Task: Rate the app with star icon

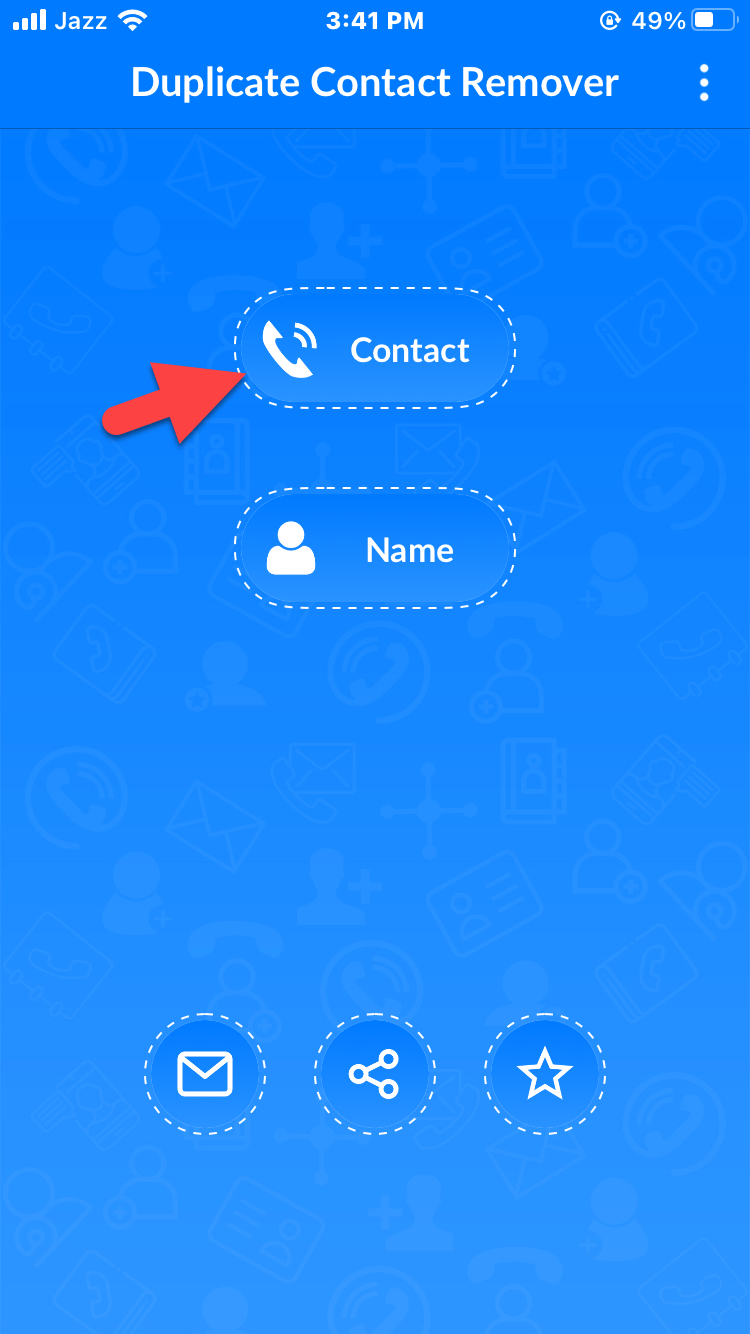Action: (545, 1074)
